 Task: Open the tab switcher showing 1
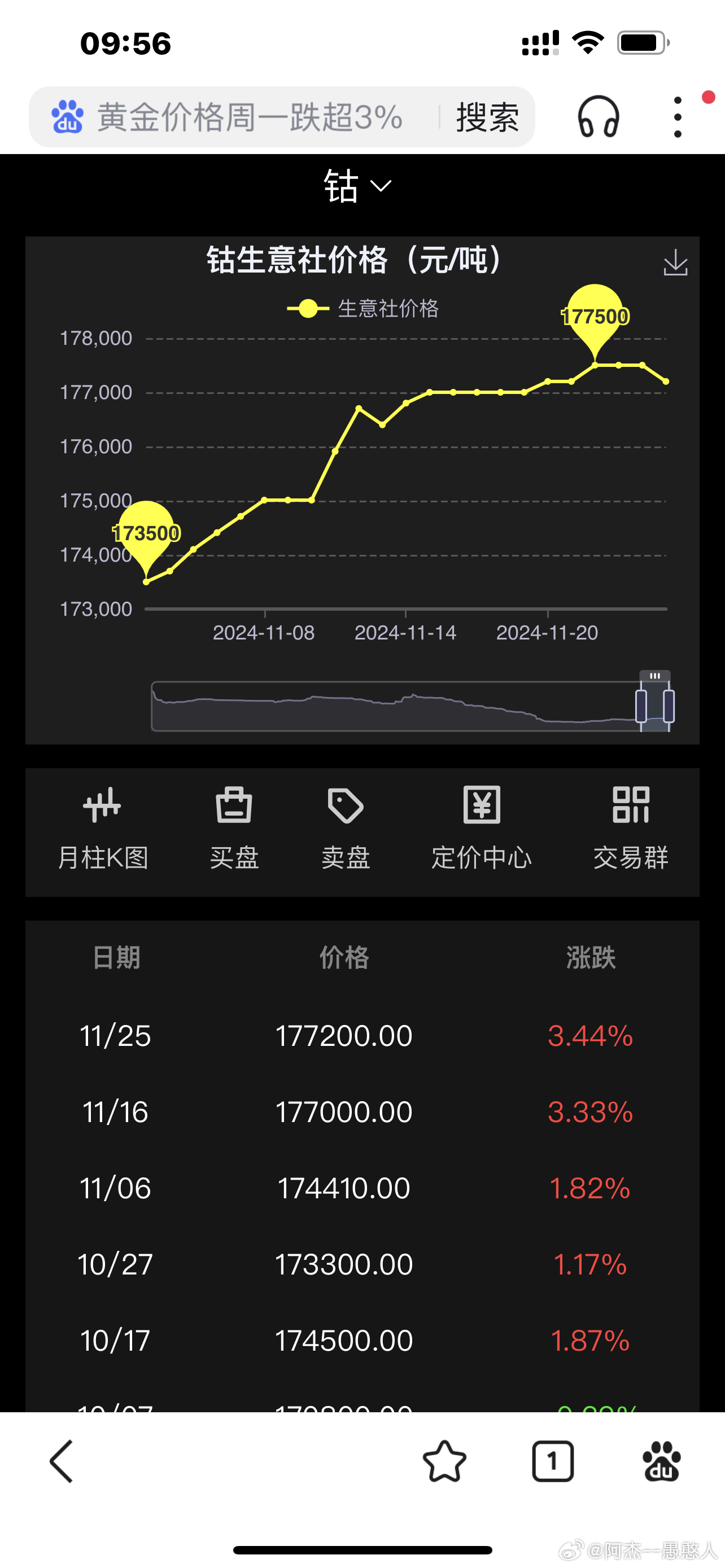coord(553,1461)
